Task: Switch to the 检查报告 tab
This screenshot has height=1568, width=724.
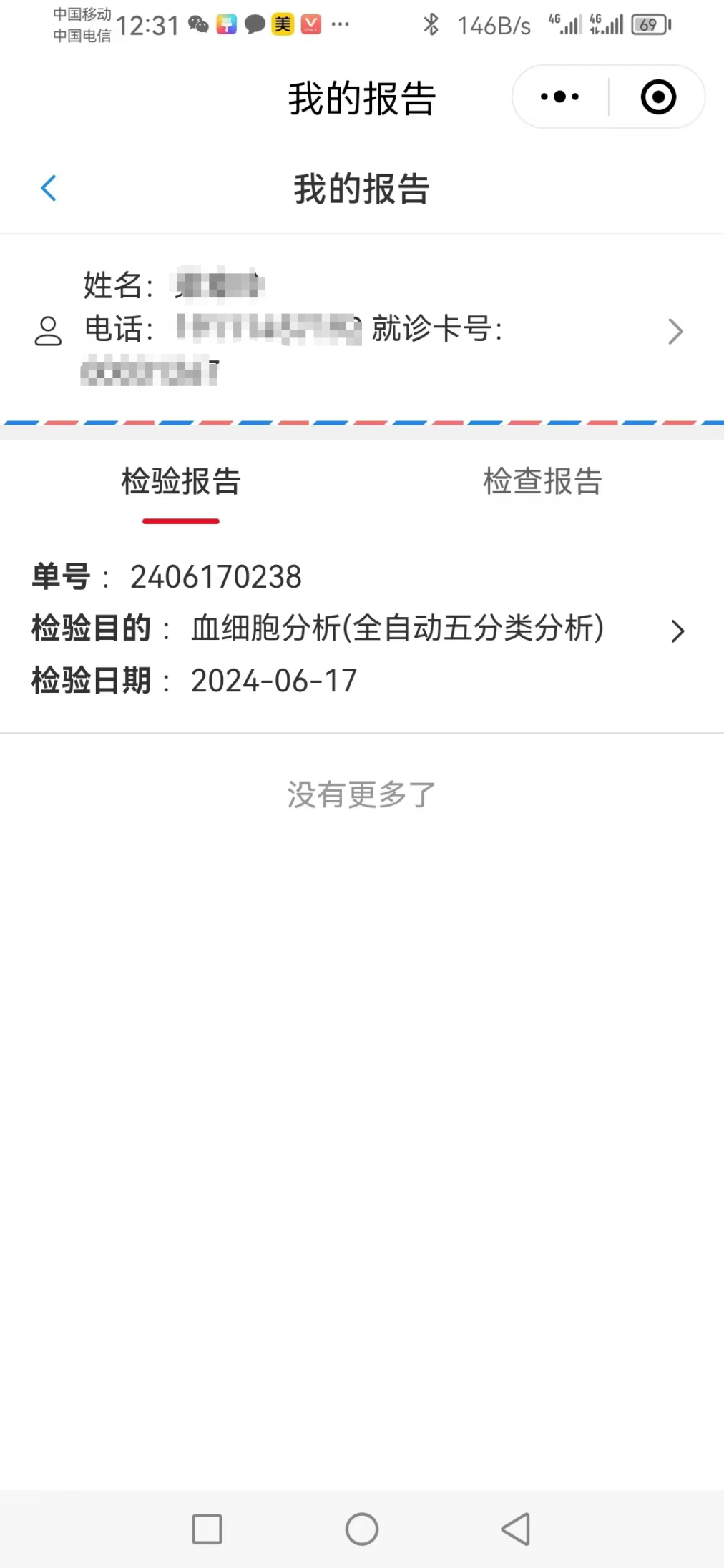Action: (542, 481)
